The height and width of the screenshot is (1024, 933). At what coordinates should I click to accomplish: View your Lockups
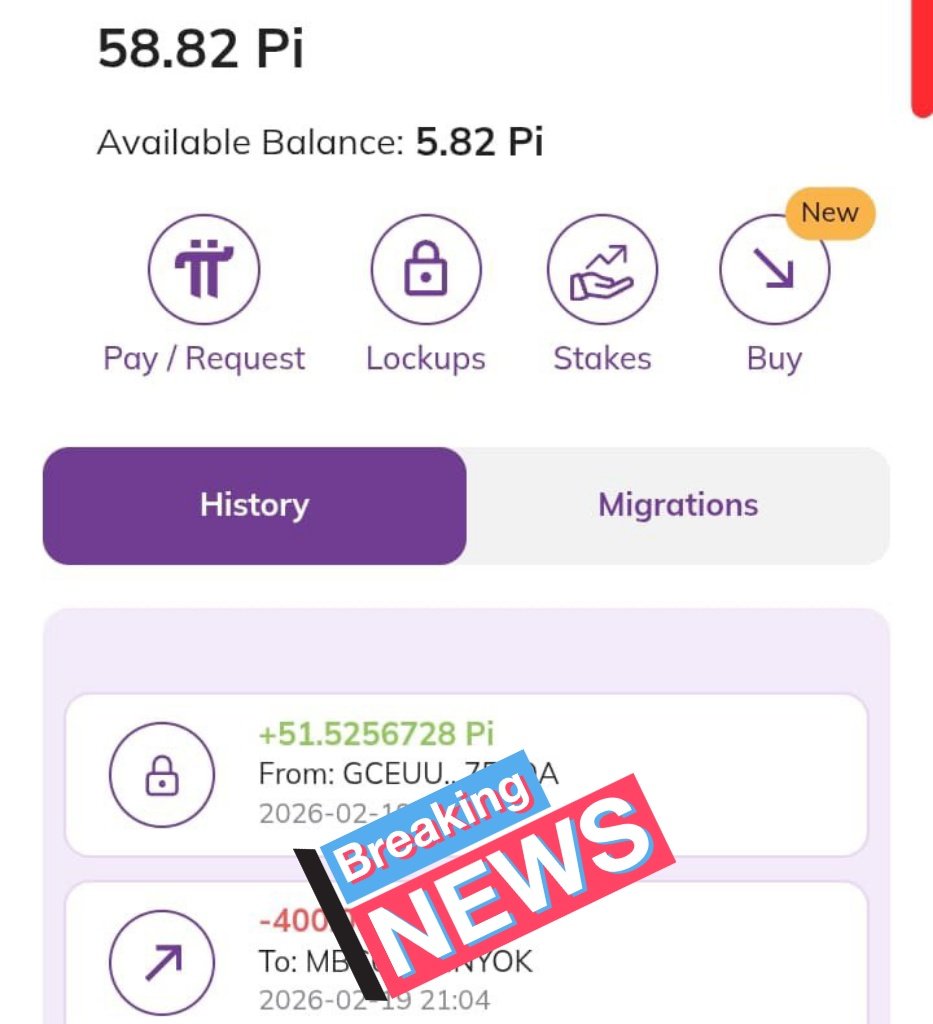pos(425,271)
